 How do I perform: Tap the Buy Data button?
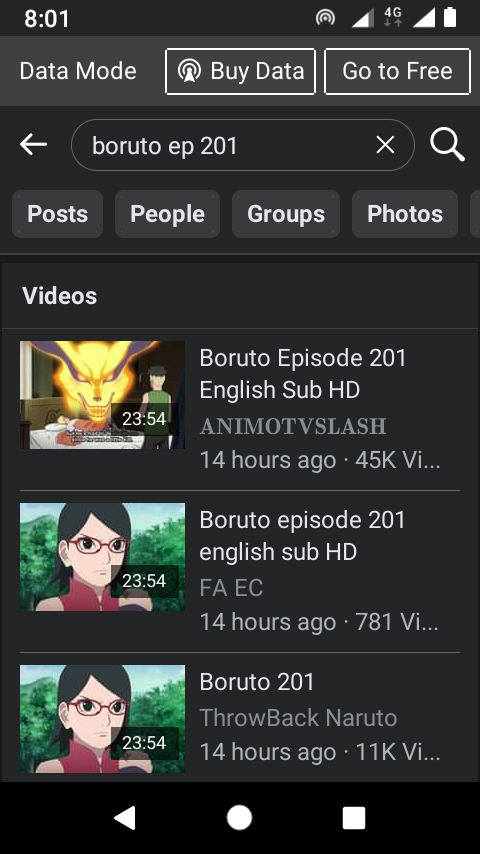point(240,71)
